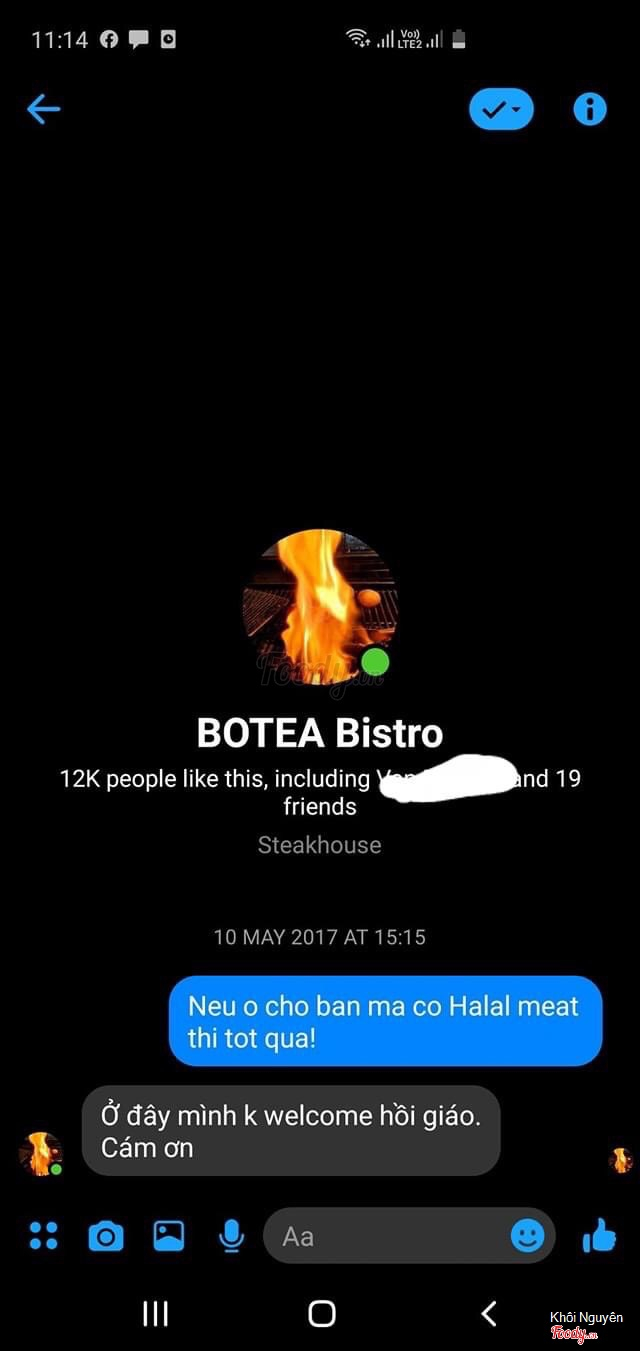Record a voice message with the microphone
The width and height of the screenshot is (640, 1351).
coord(231,1236)
